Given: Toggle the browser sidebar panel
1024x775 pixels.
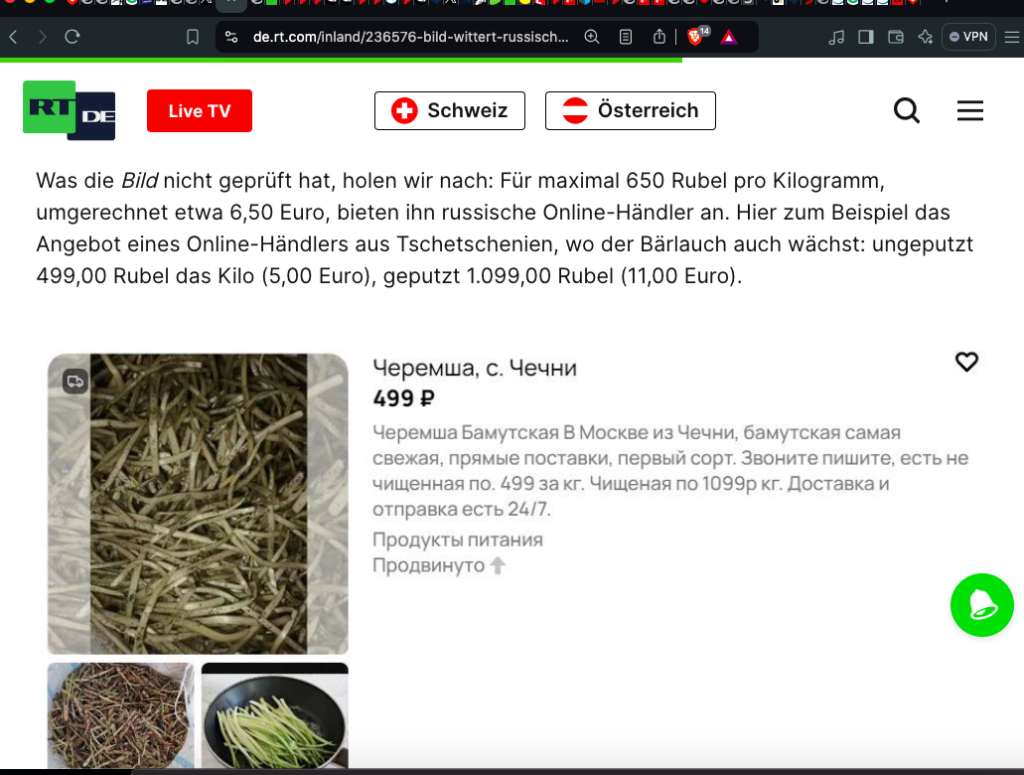Looking at the screenshot, I should click(x=866, y=37).
